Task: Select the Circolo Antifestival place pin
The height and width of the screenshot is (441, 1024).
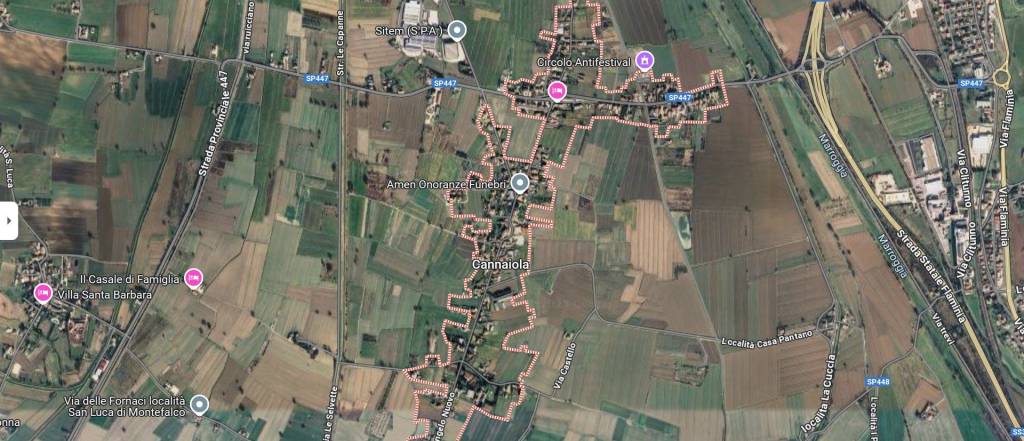Action: tap(646, 61)
